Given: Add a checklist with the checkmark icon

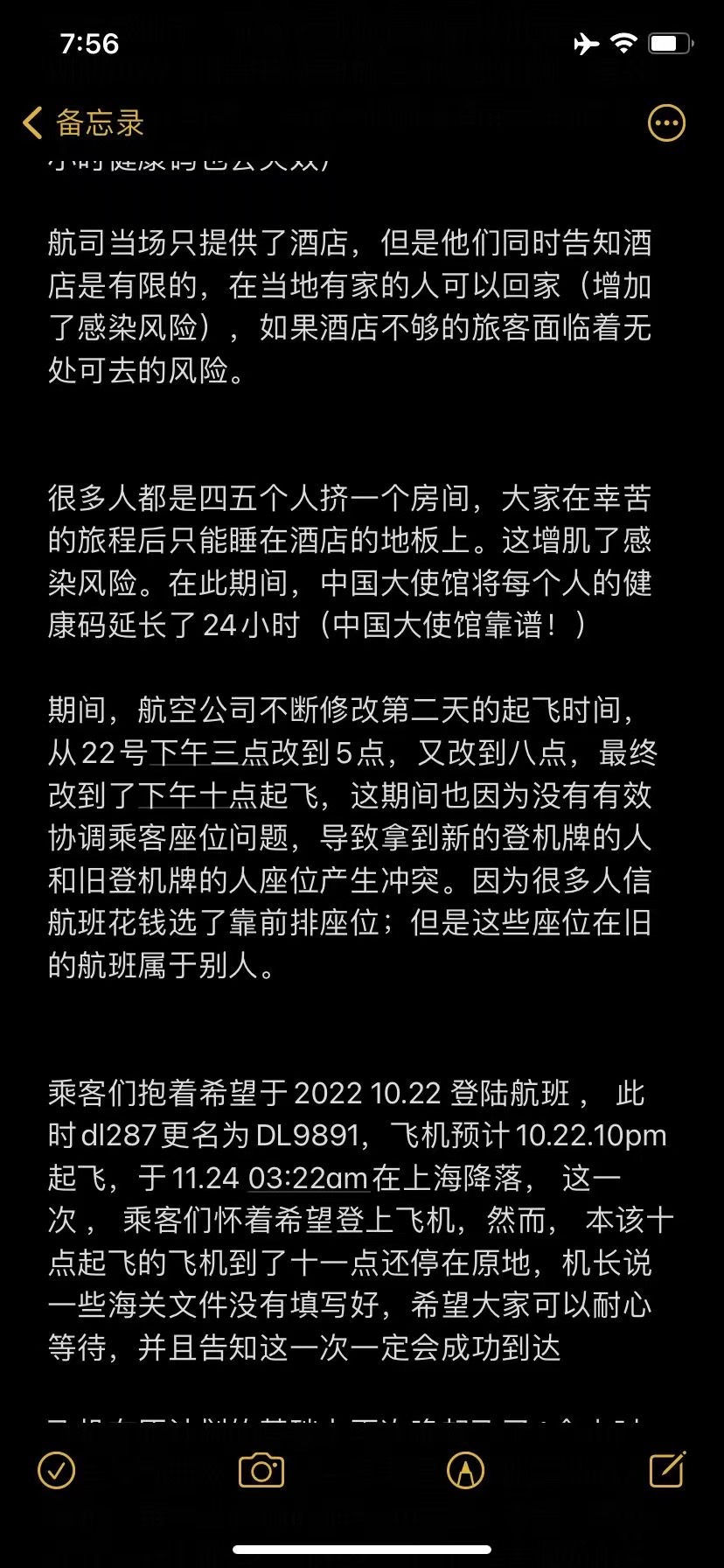Looking at the screenshot, I should (57, 1470).
